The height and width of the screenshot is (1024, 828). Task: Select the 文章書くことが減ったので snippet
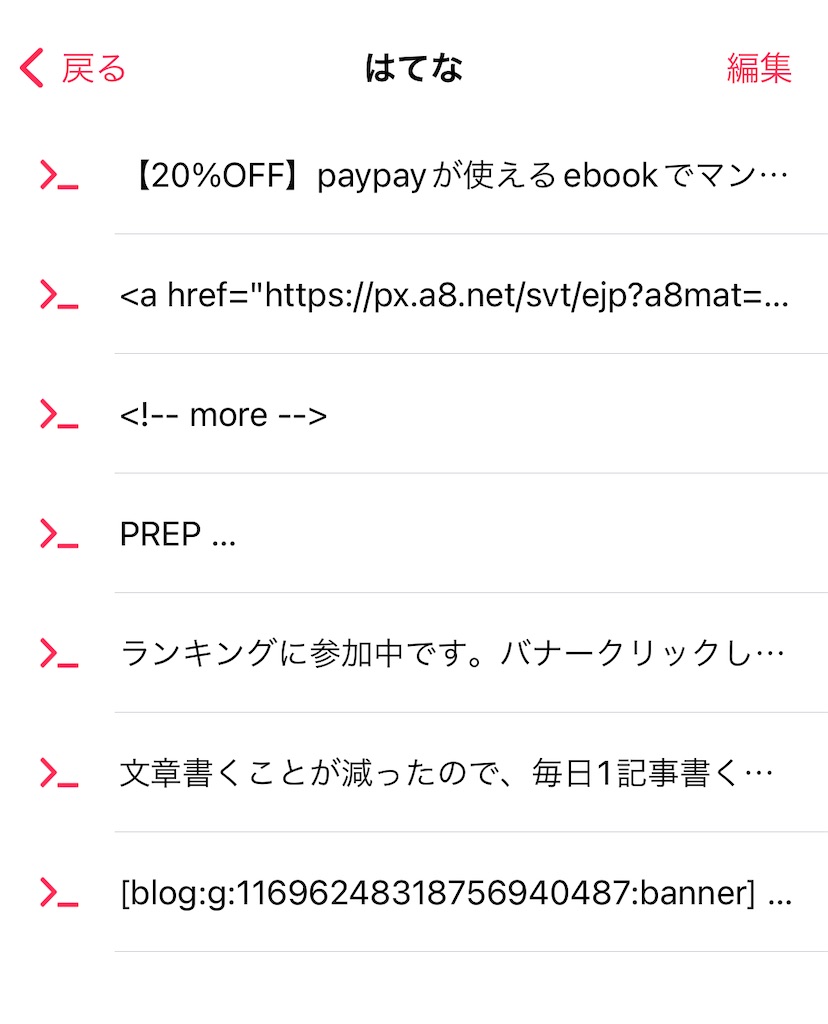pos(455,773)
